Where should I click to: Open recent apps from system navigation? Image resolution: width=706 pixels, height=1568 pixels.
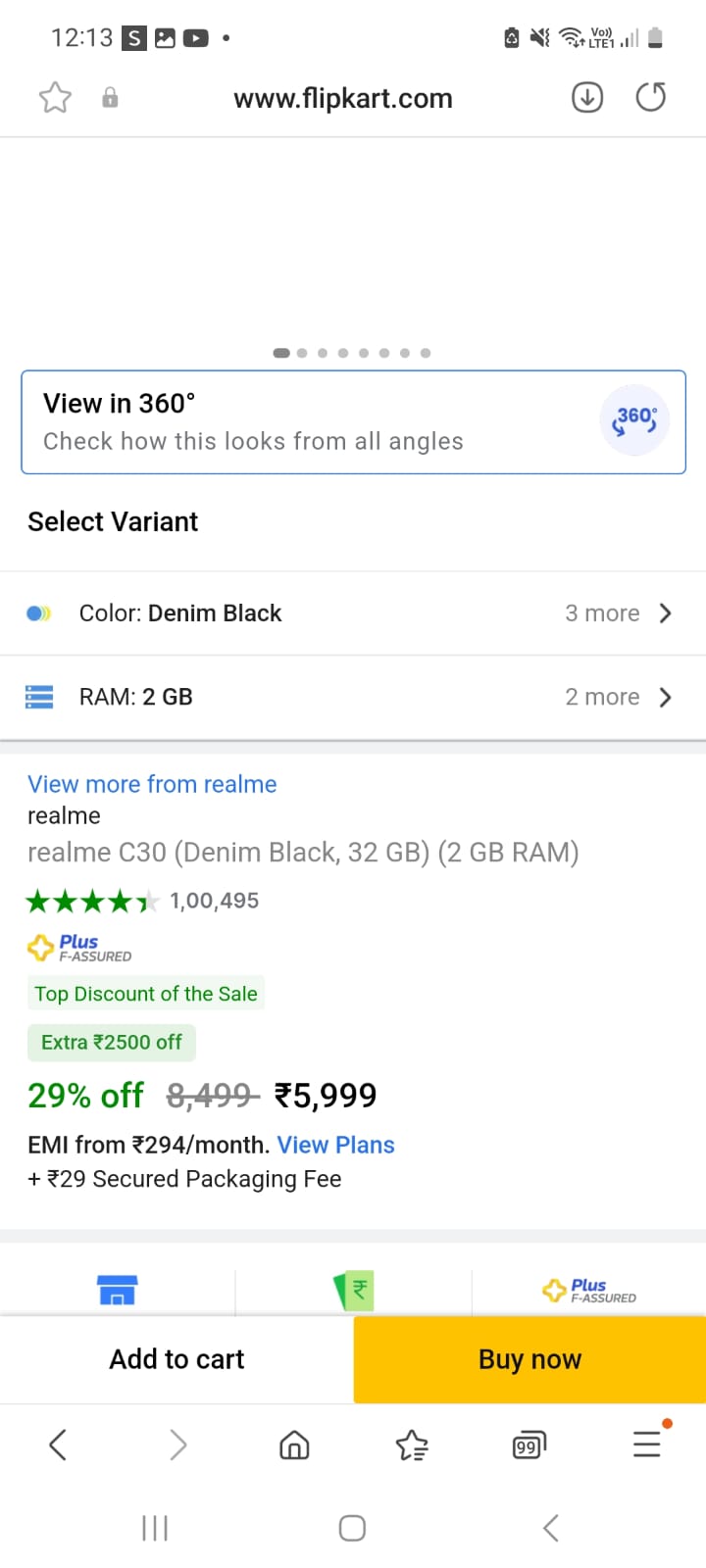tap(155, 1528)
